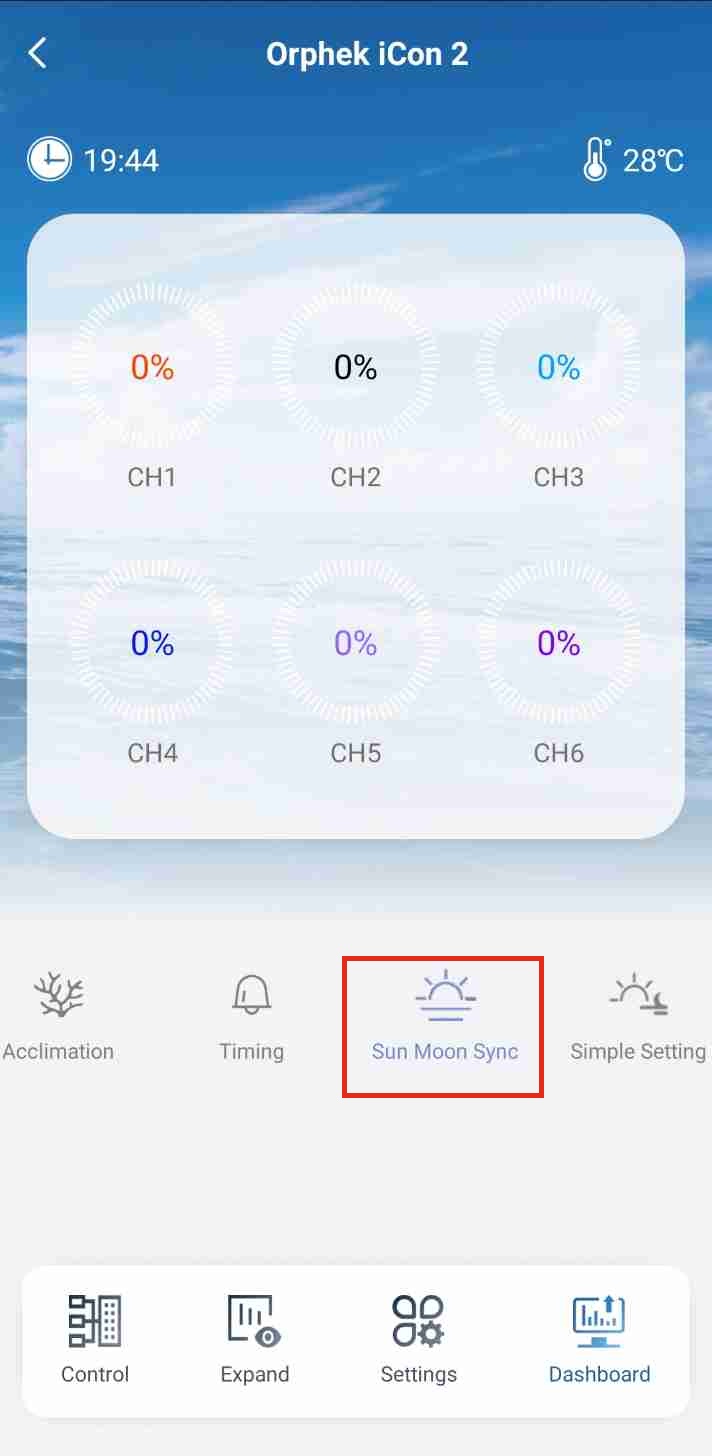
Task: Open the Timing schedule option
Action: pos(252,1017)
